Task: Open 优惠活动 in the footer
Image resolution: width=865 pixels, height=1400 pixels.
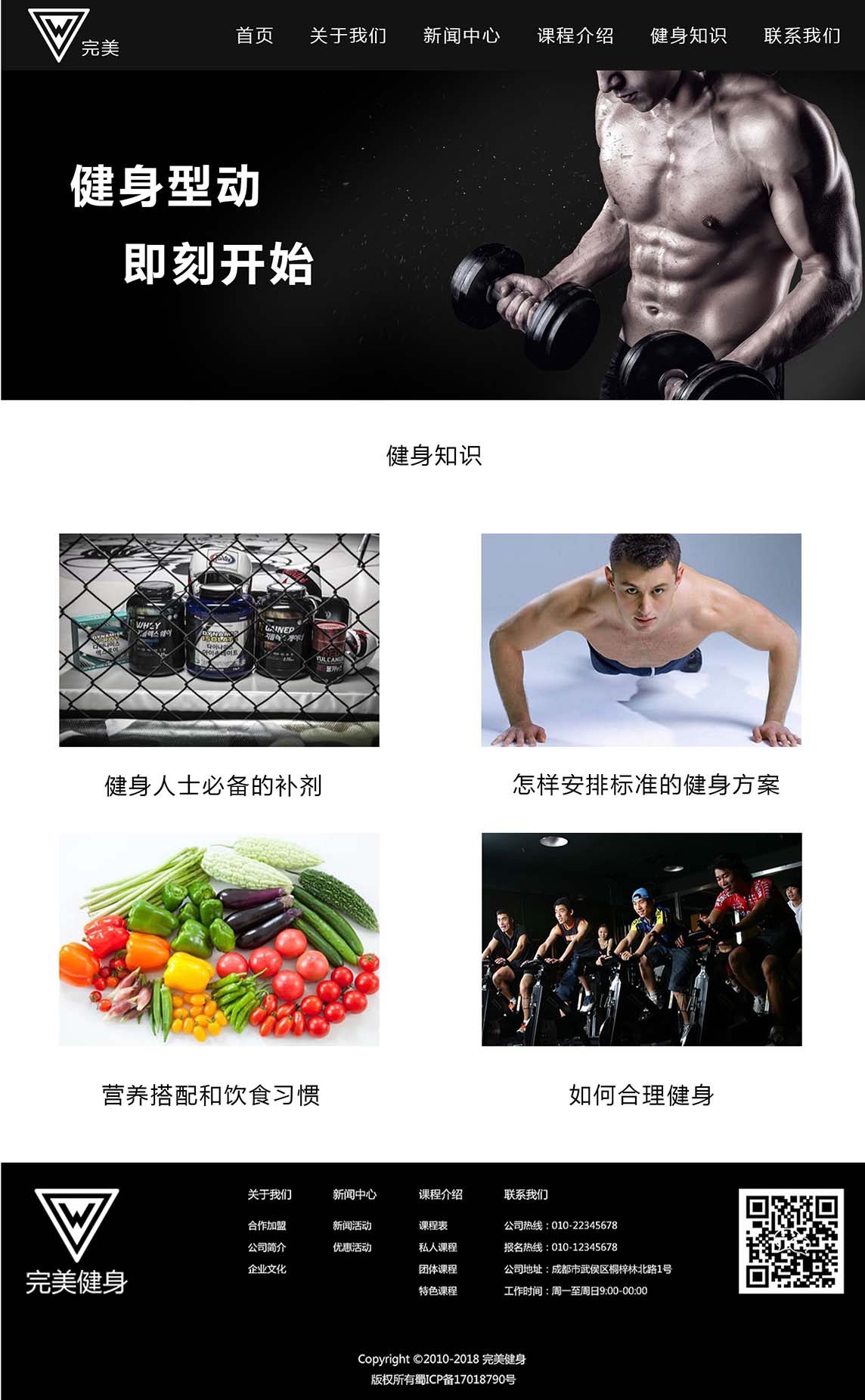Action: click(352, 1247)
